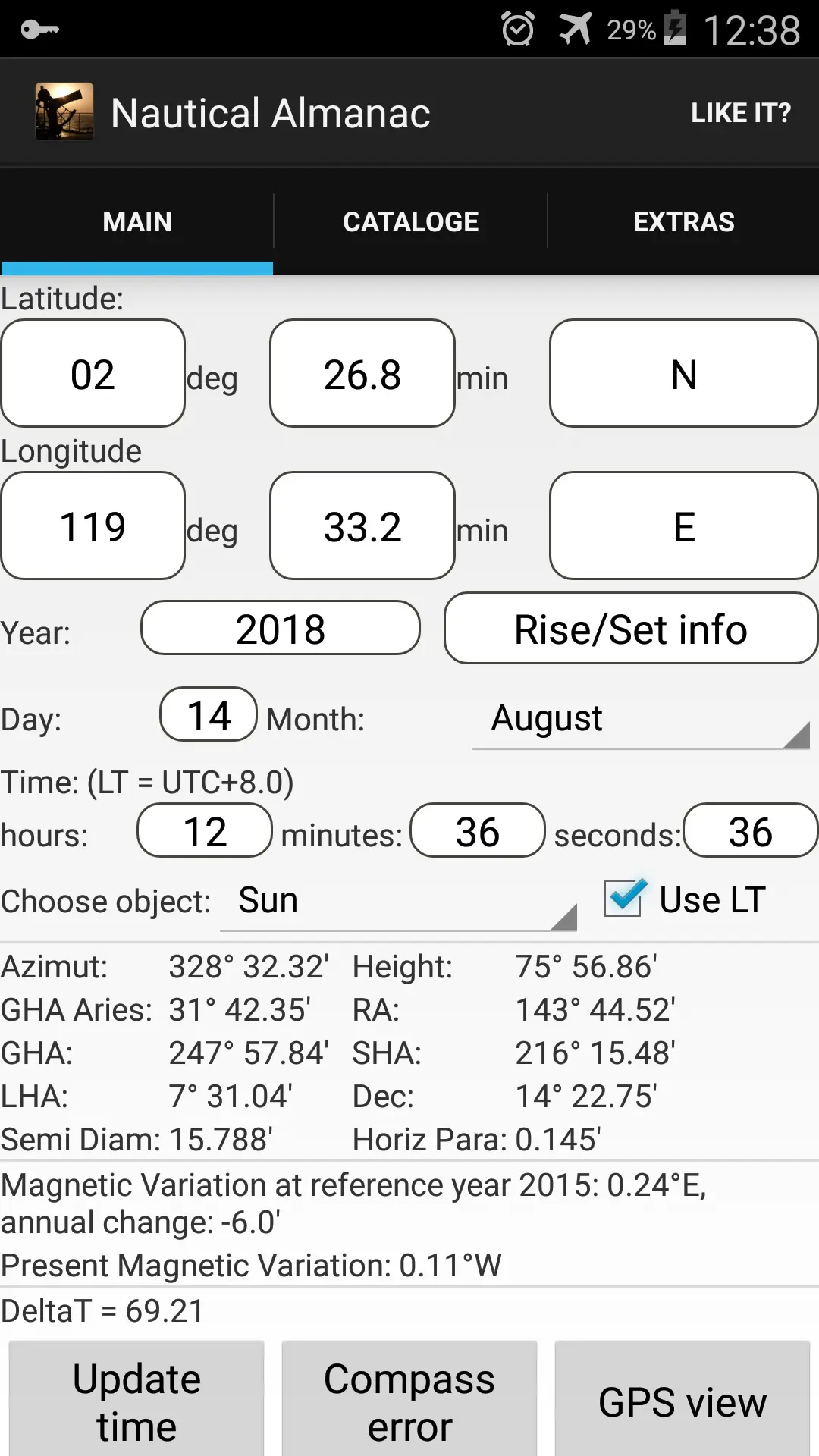Screen dimensions: 819x1456
Task: Toggle the latitude hemisphere N button
Action: click(x=684, y=373)
